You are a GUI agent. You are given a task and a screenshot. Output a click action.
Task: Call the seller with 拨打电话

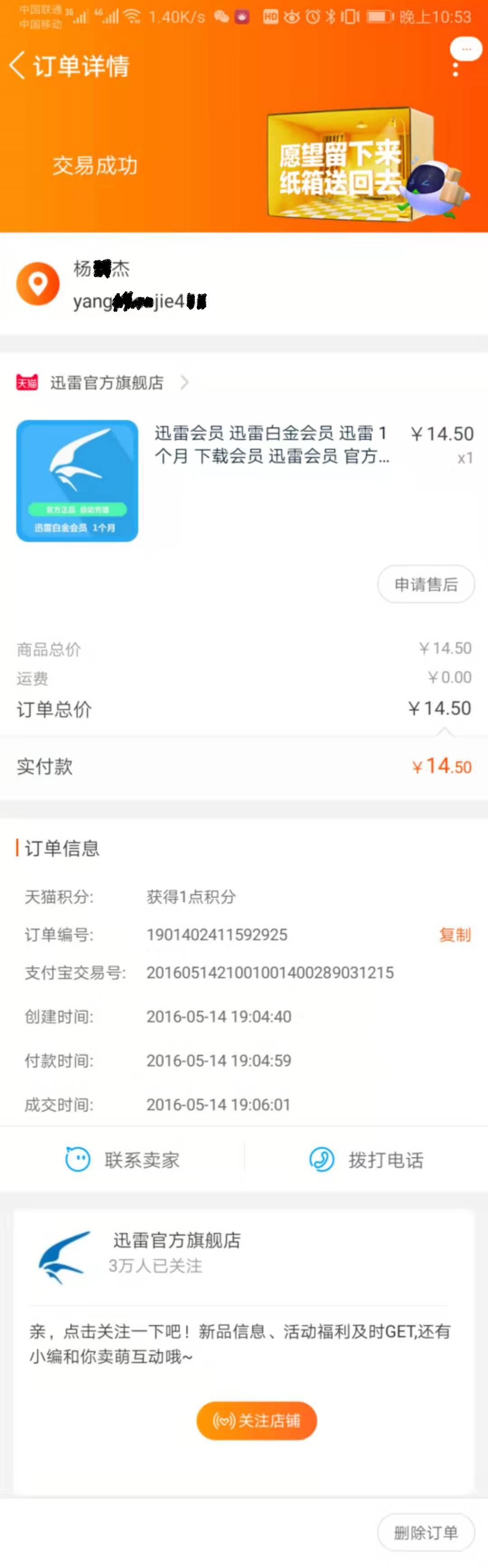tap(366, 1159)
